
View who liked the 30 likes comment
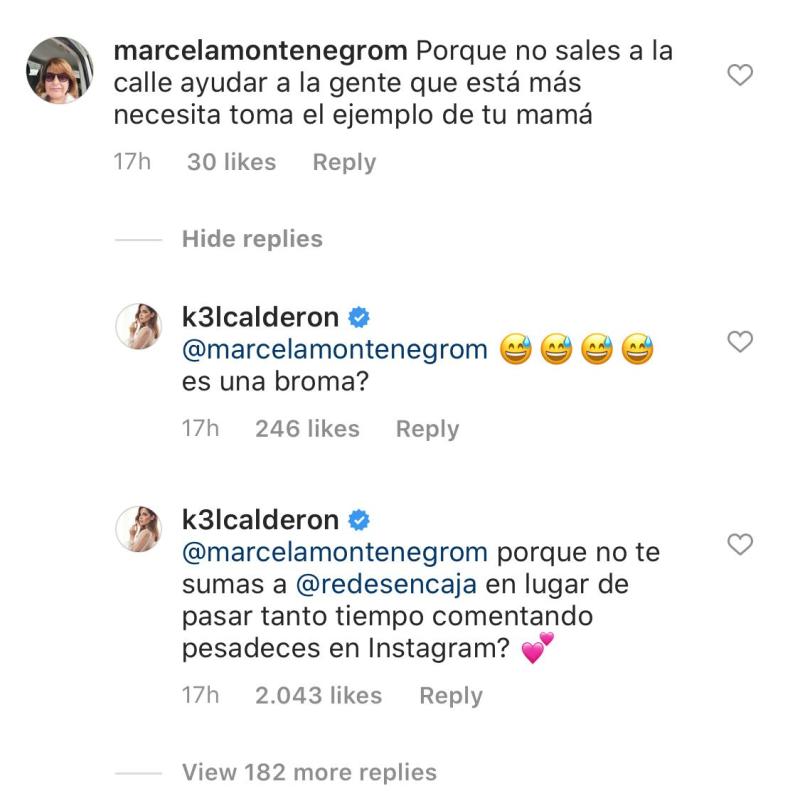pos(231,162)
